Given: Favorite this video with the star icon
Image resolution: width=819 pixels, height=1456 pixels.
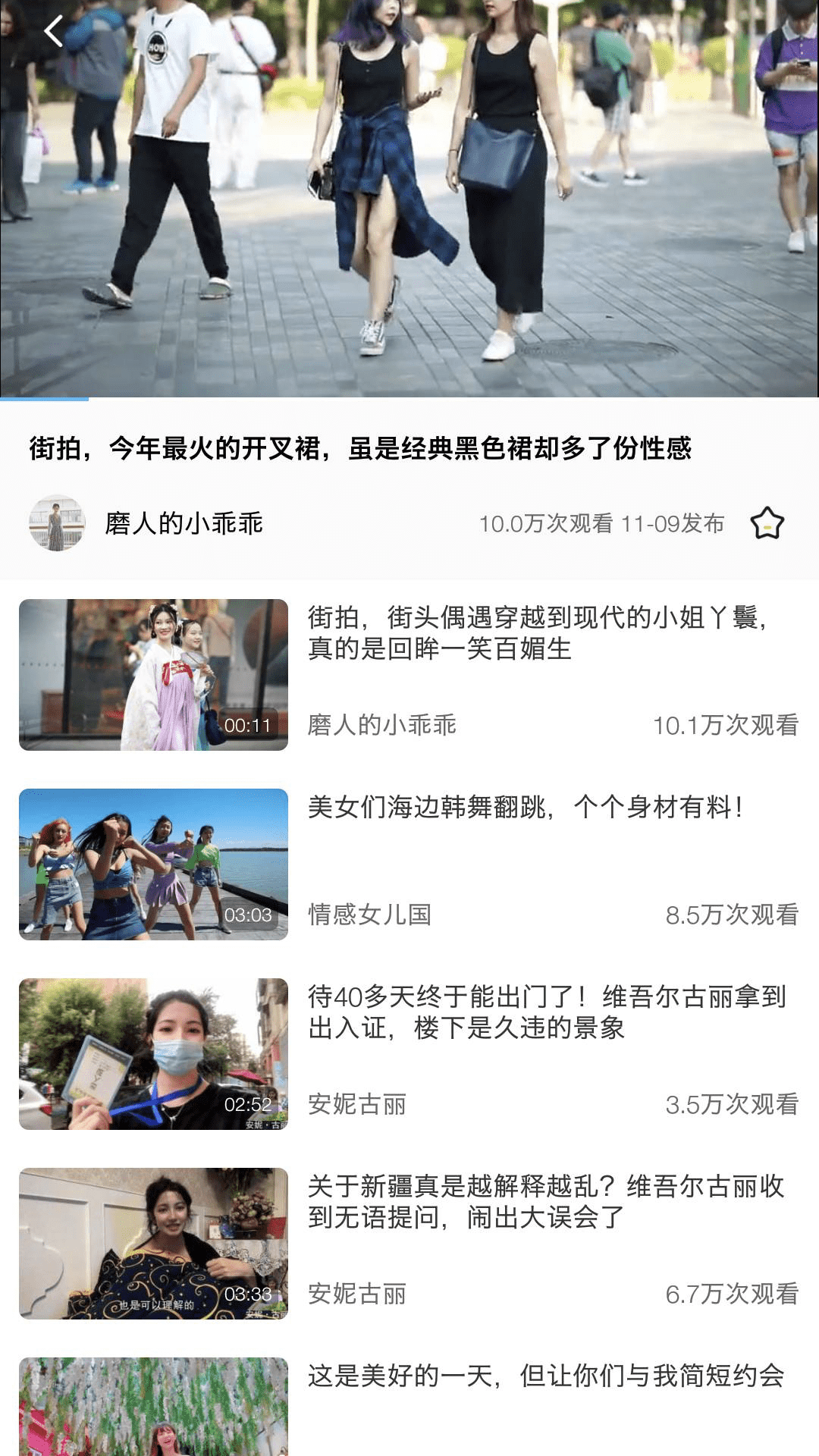Looking at the screenshot, I should coord(767,523).
